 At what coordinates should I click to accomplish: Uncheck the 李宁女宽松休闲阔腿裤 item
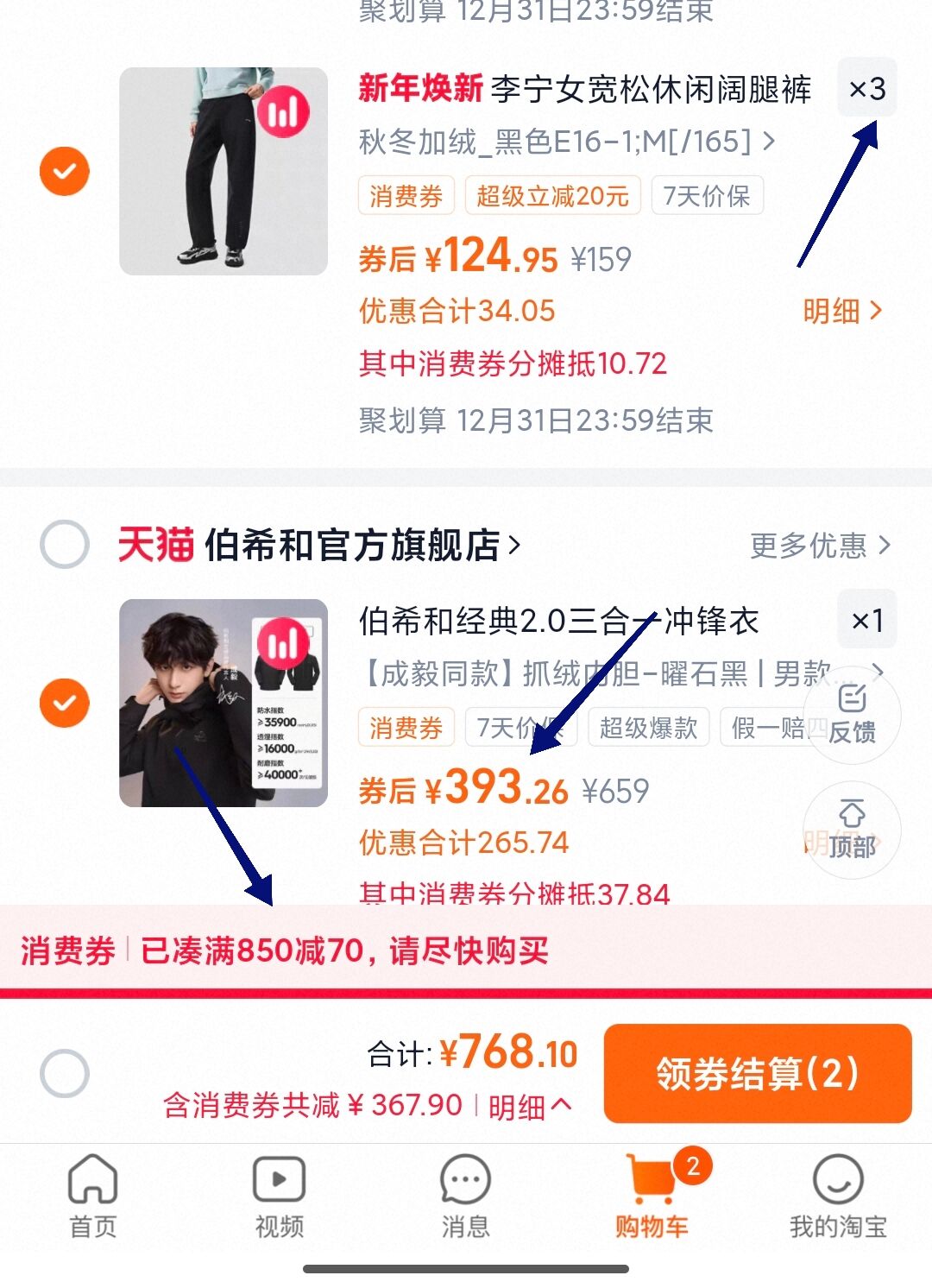(65, 171)
